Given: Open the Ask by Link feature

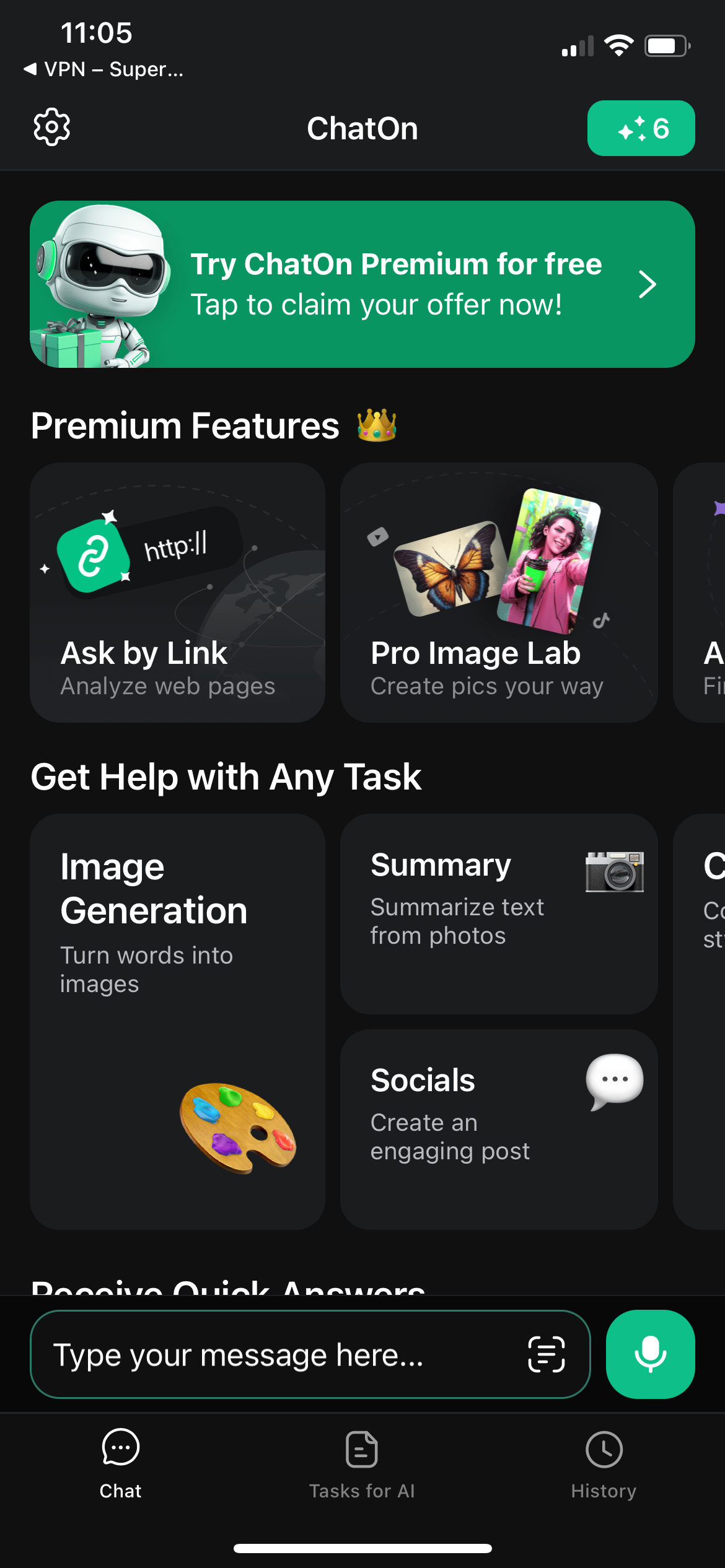Looking at the screenshot, I should click(177, 593).
